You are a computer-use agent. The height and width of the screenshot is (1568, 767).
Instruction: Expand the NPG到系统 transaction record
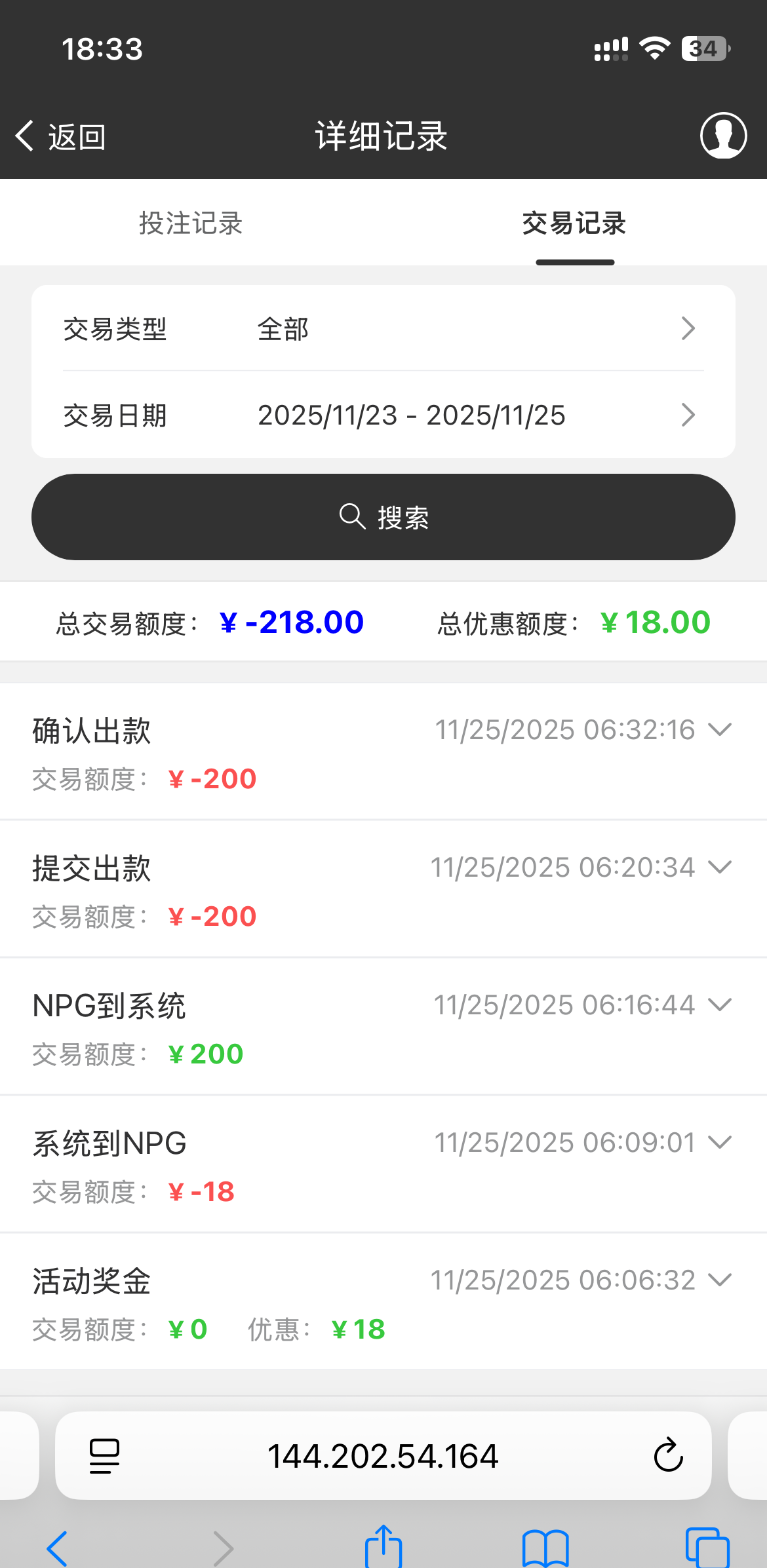(x=720, y=1005)
